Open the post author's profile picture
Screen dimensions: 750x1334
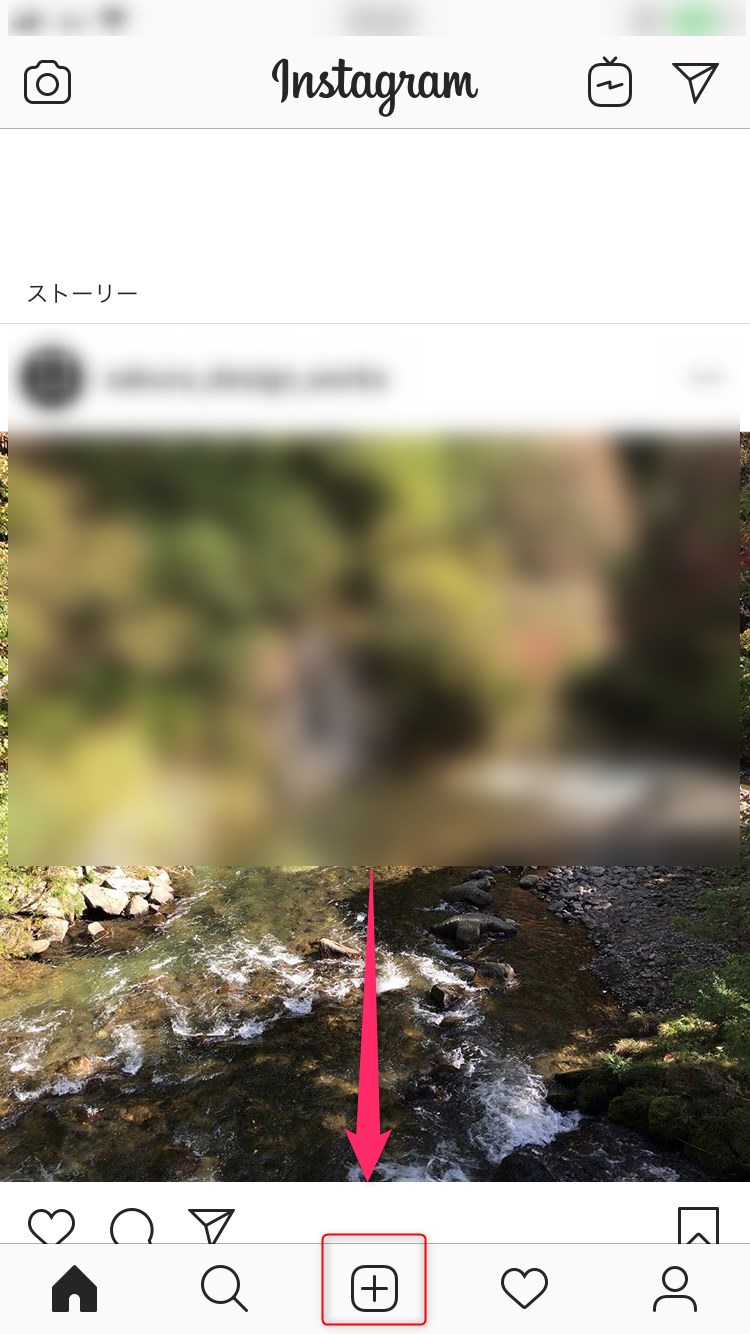tap(51, 377)
